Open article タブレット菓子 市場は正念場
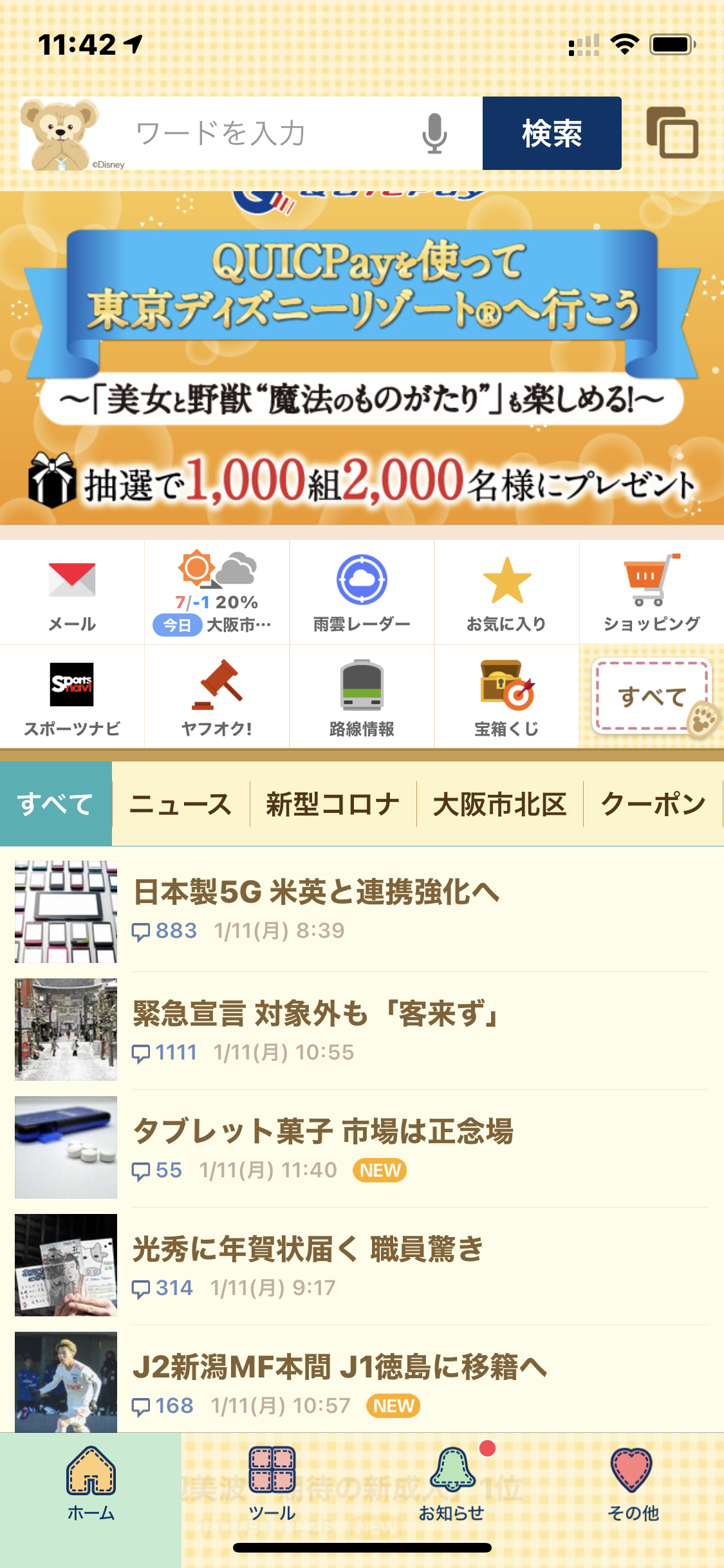Screen dimensions: 724x1568 click(x=323, y=1132)
